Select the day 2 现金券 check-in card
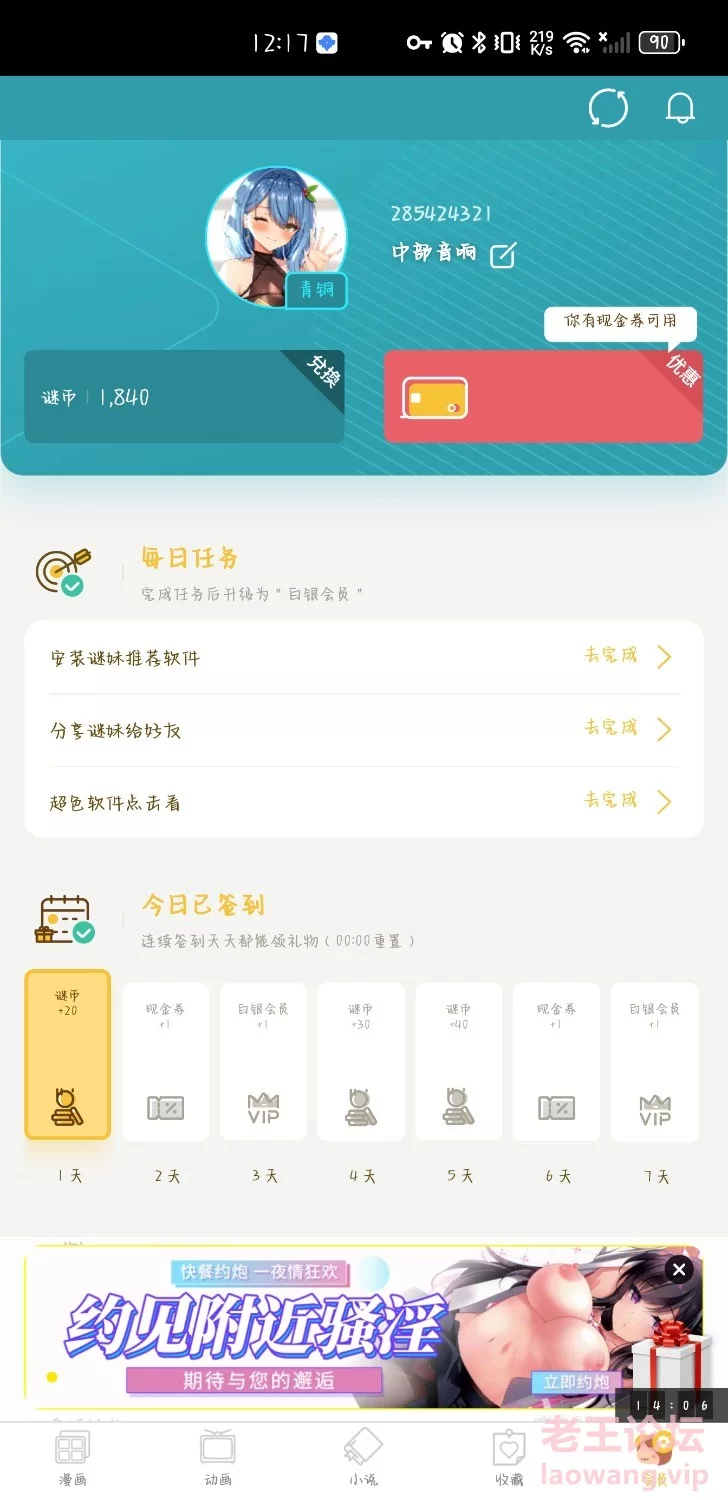Screen dimensions: 728x1500 (x=165, y=1062)
